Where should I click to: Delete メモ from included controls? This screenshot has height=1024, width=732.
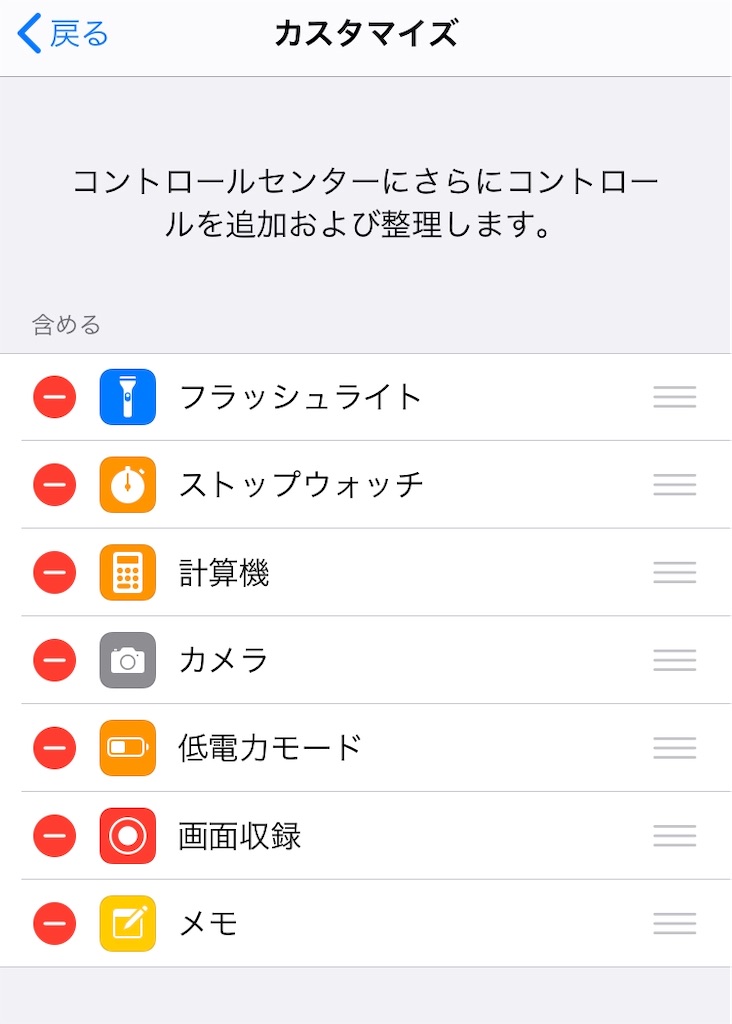tap(55, 923)
